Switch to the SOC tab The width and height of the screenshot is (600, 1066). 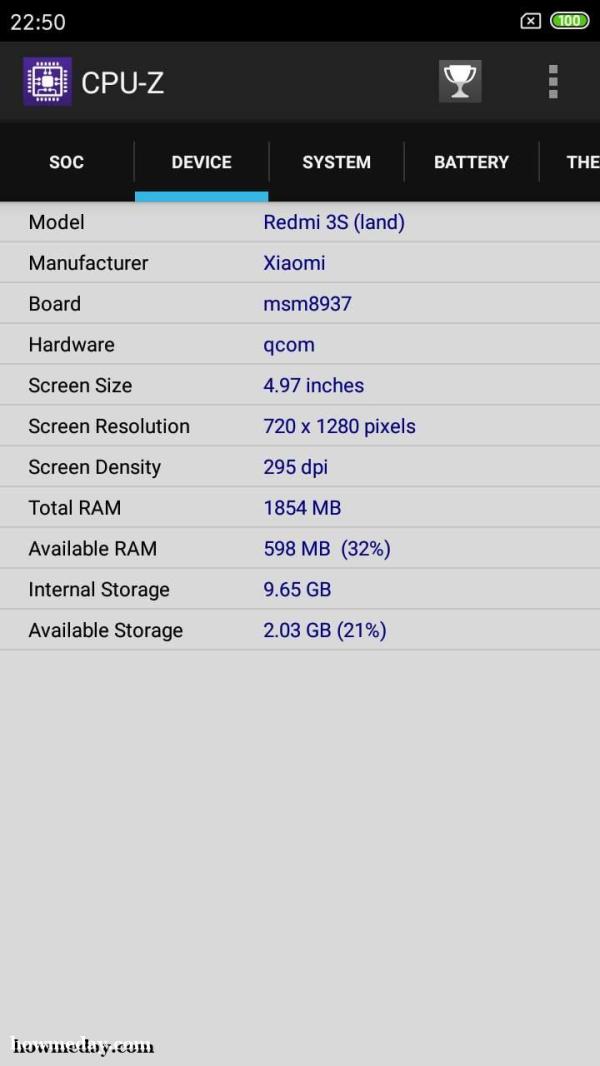(x=67, y=162)
